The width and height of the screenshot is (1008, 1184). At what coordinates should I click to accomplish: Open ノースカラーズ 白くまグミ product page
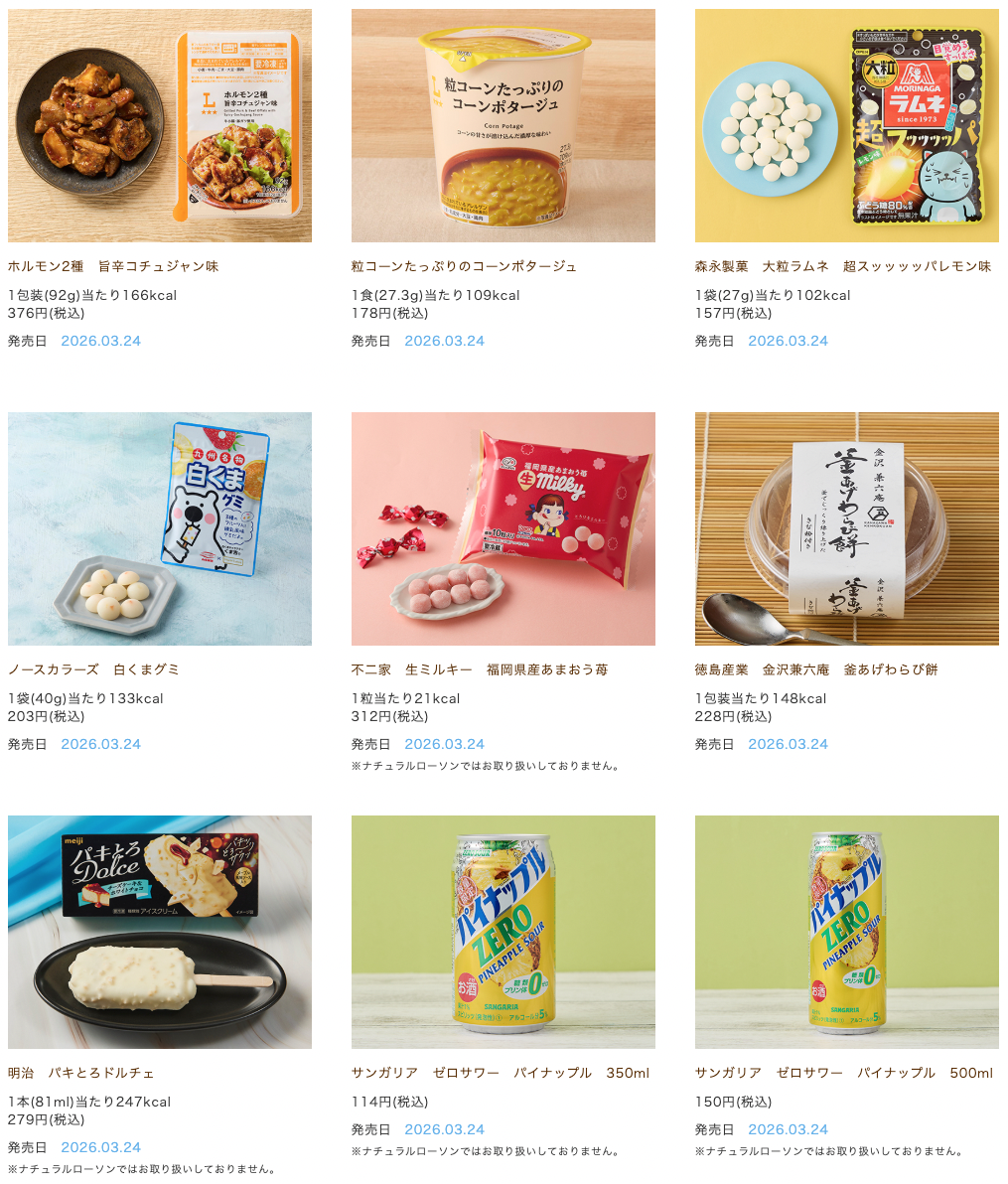click(159, 529)
